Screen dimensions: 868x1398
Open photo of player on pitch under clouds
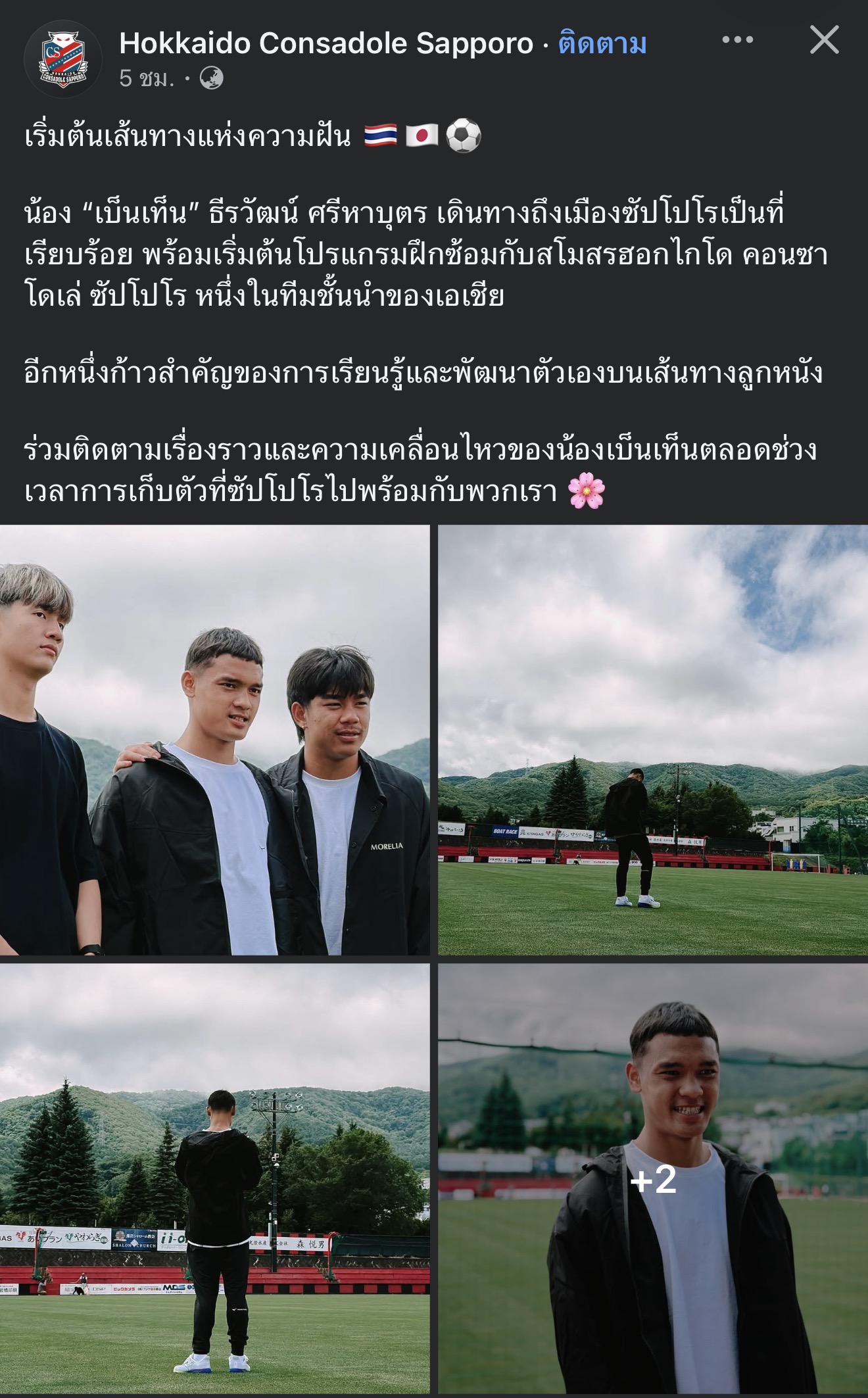[653, 740]
